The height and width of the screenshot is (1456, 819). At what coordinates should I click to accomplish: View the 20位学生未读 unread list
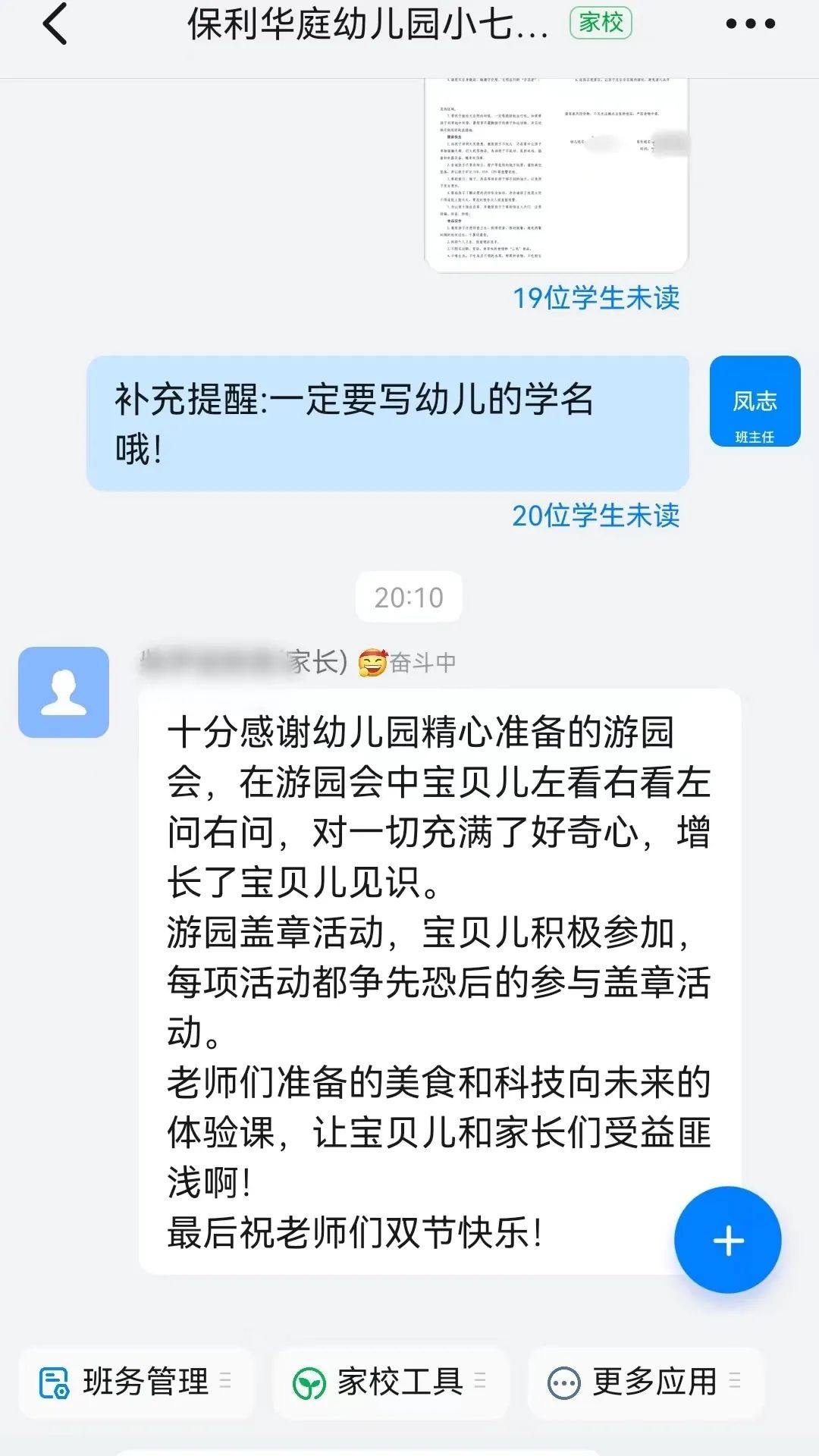pos(596,516)
